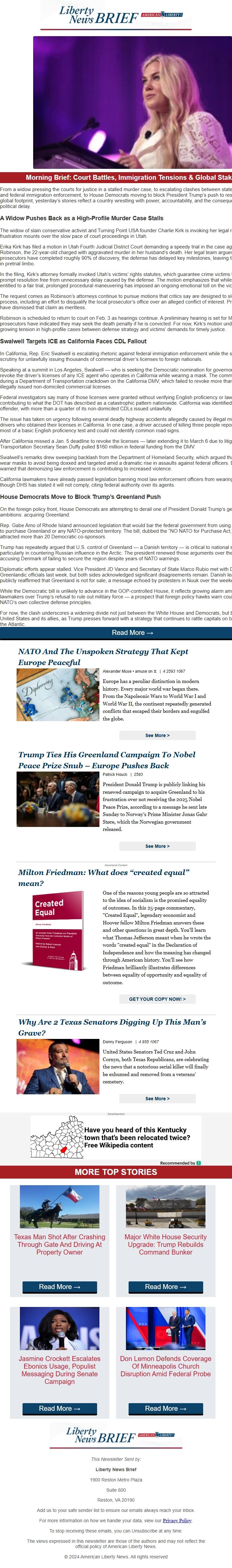Tap See More under the Greenland campaign story
The image size is (232, 1568).
pyautogui.click(x=157, y=846)
